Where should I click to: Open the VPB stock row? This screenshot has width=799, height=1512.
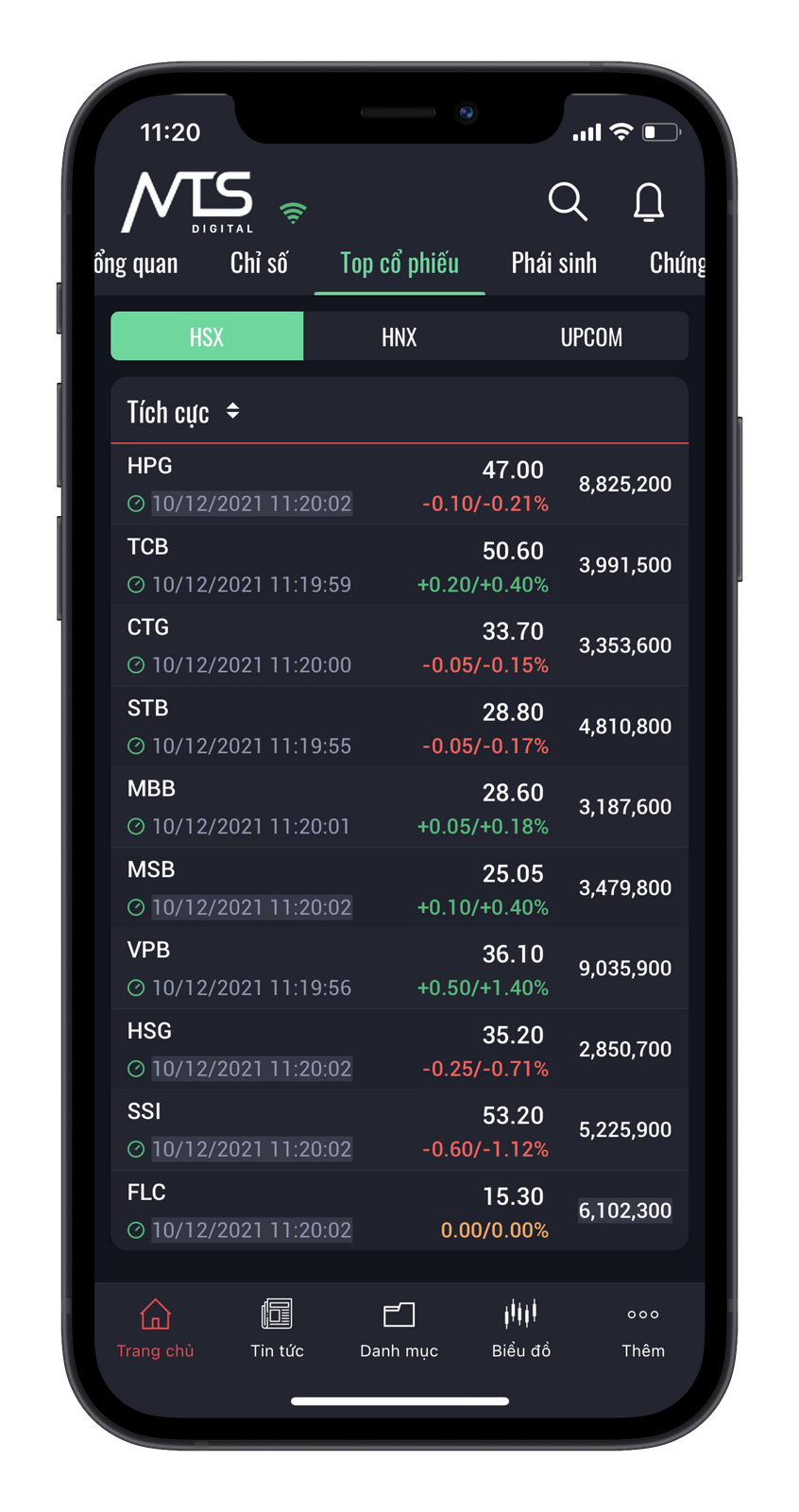tap(399, 969)
